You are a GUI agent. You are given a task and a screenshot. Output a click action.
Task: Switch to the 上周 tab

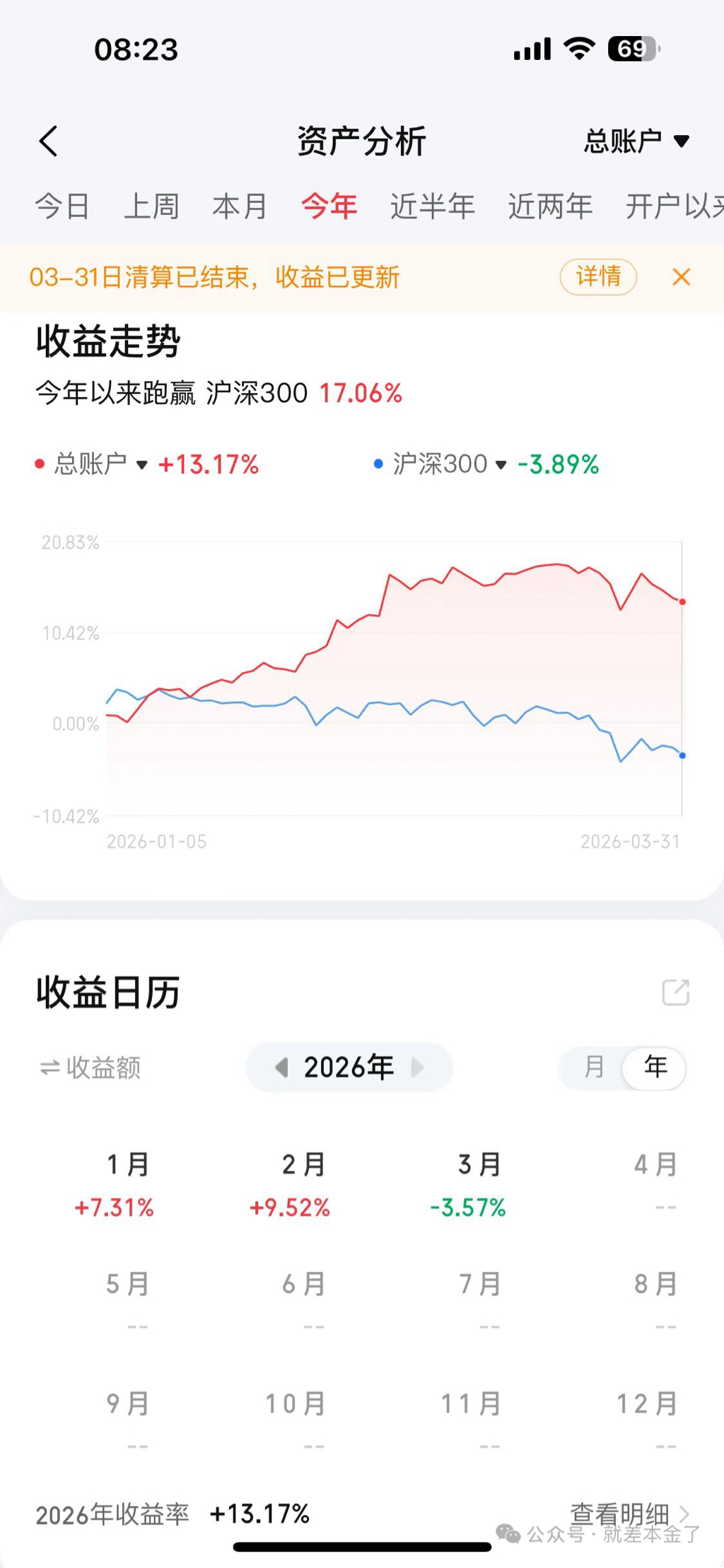151,206
